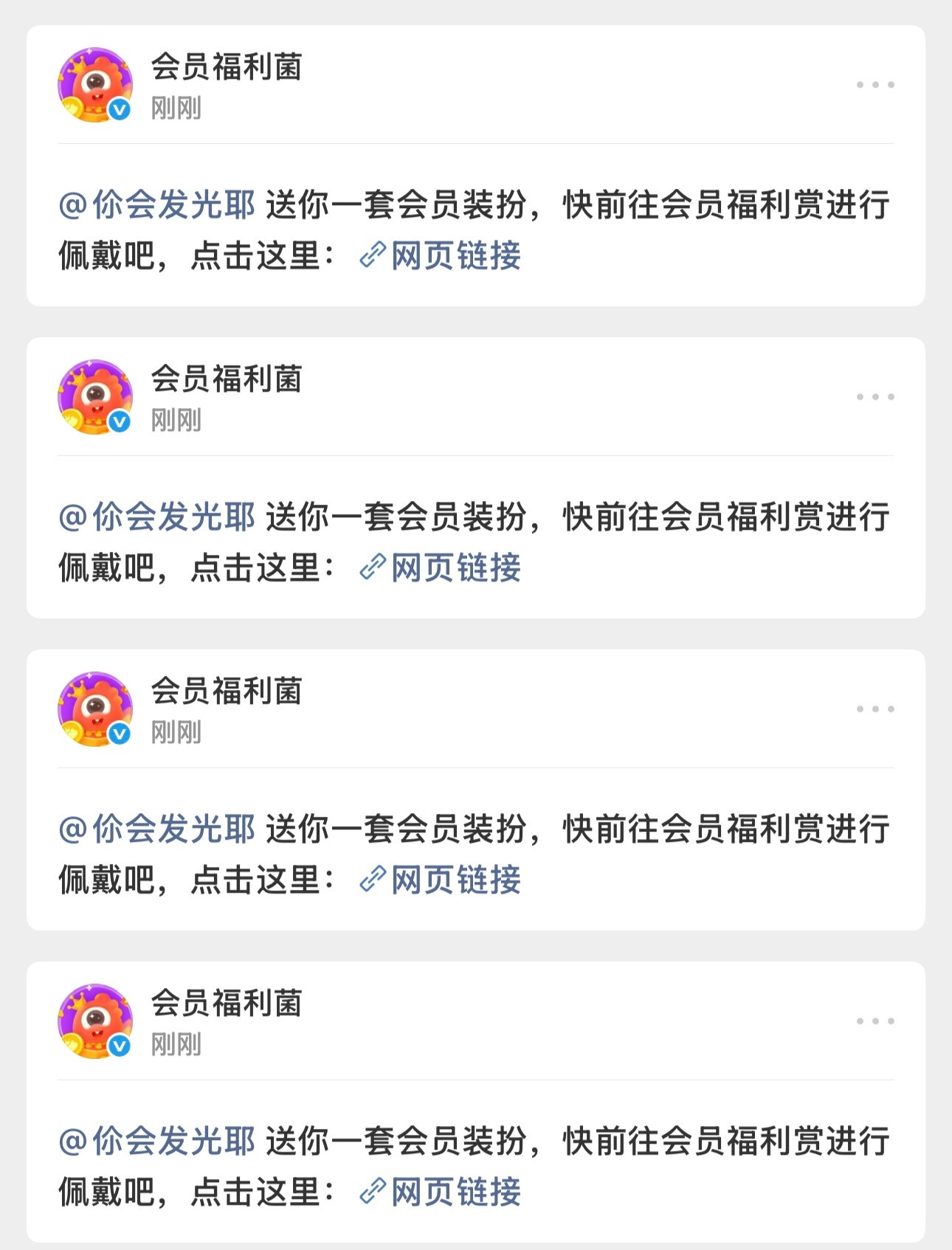Click the 会员福利菌 avatar in the first post
Viewport: 952px width, 1250px height.
click(x=94, y=86)
